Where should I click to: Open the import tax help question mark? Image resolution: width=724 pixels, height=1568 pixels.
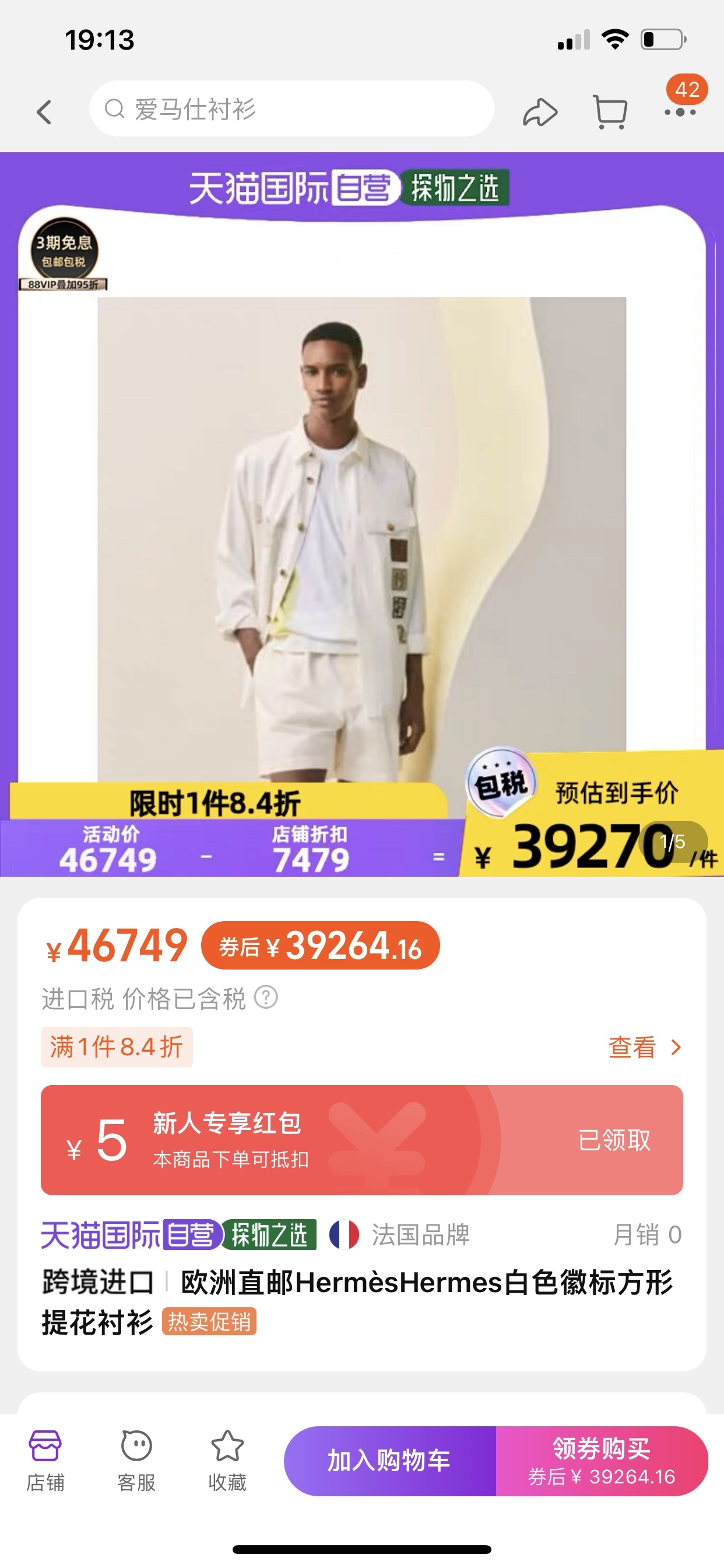[x=266, y=998]
